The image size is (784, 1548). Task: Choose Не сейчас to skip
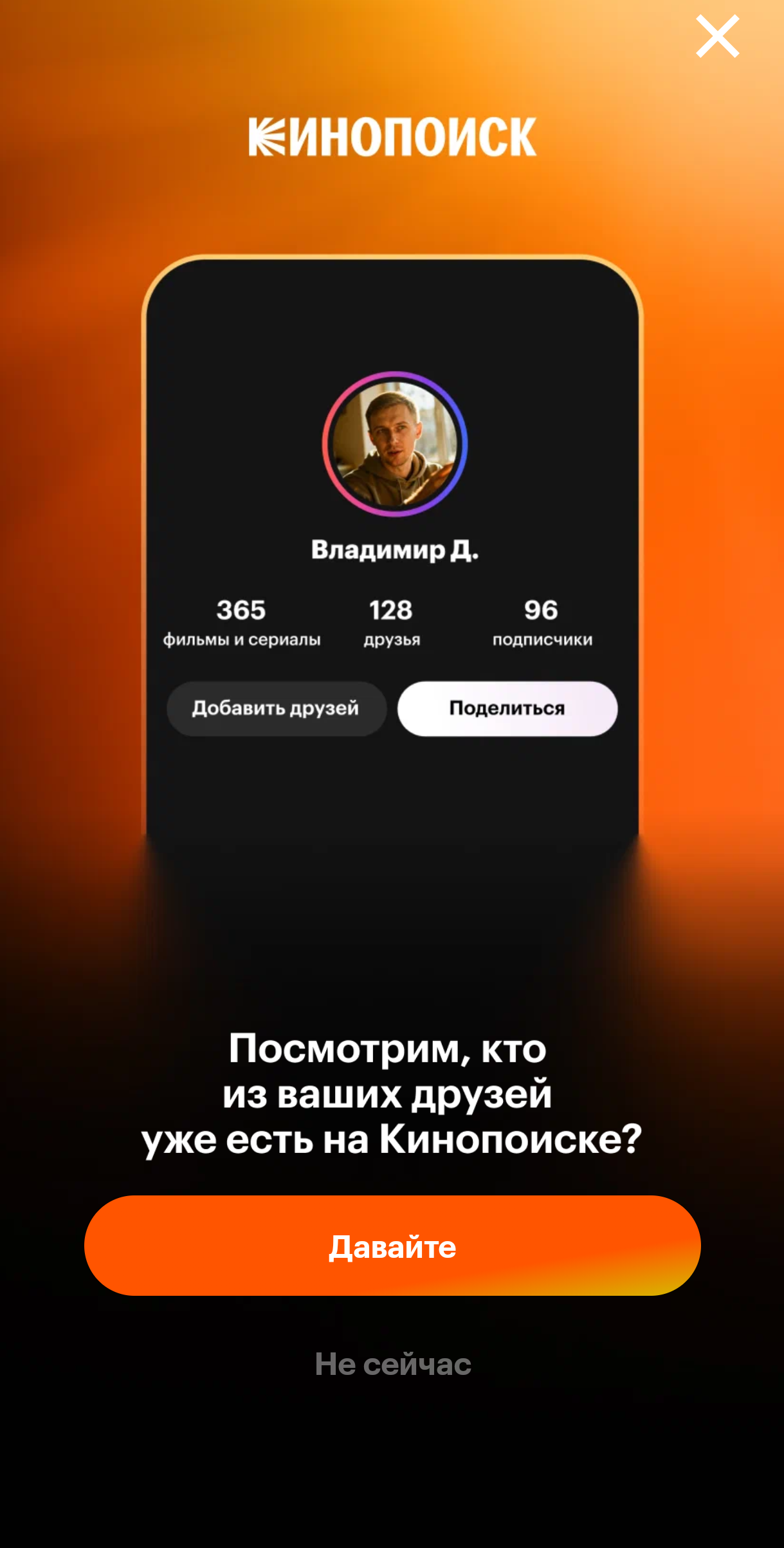392,1363
